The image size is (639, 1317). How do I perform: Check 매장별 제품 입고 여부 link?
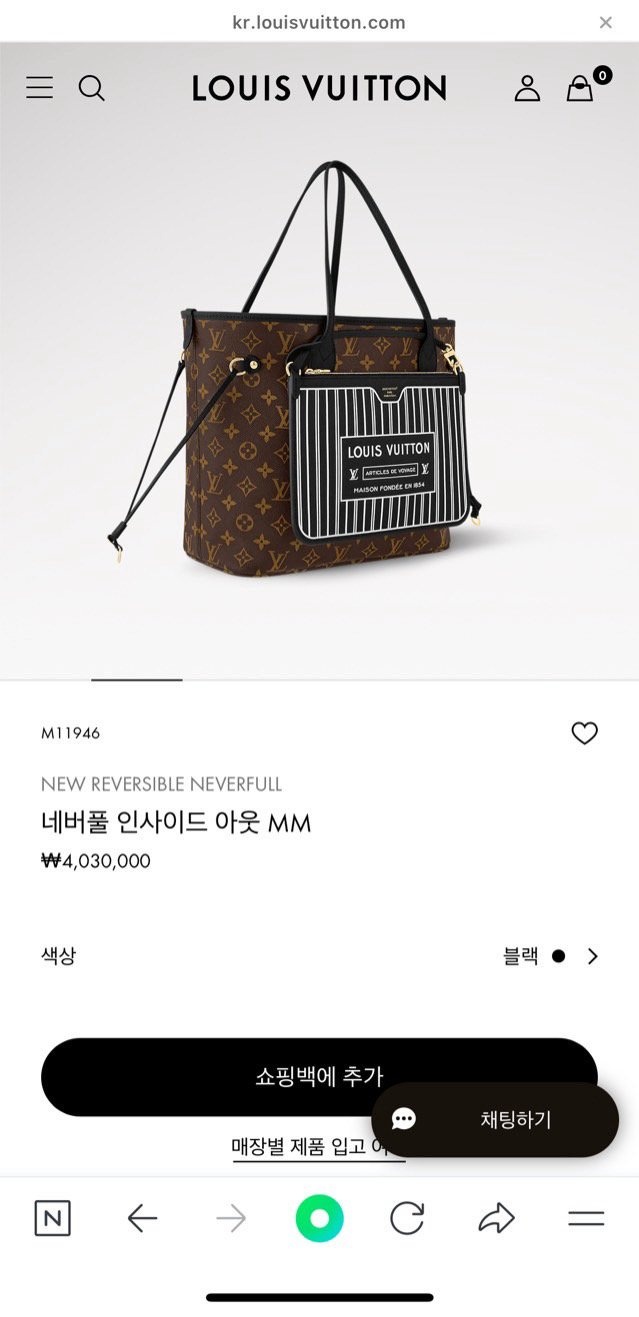coord(300,1147)
